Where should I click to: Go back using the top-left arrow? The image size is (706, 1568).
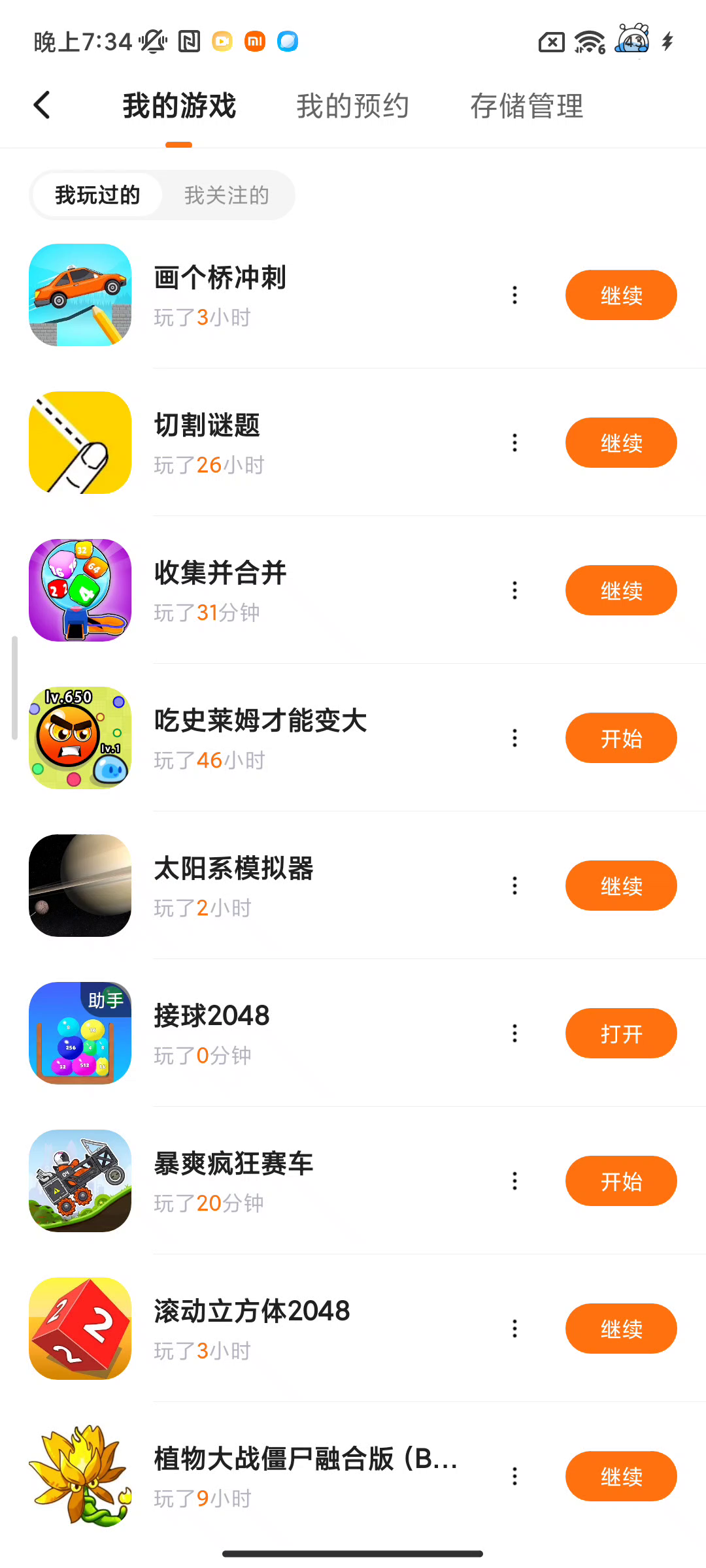click(x=42, y=105)
